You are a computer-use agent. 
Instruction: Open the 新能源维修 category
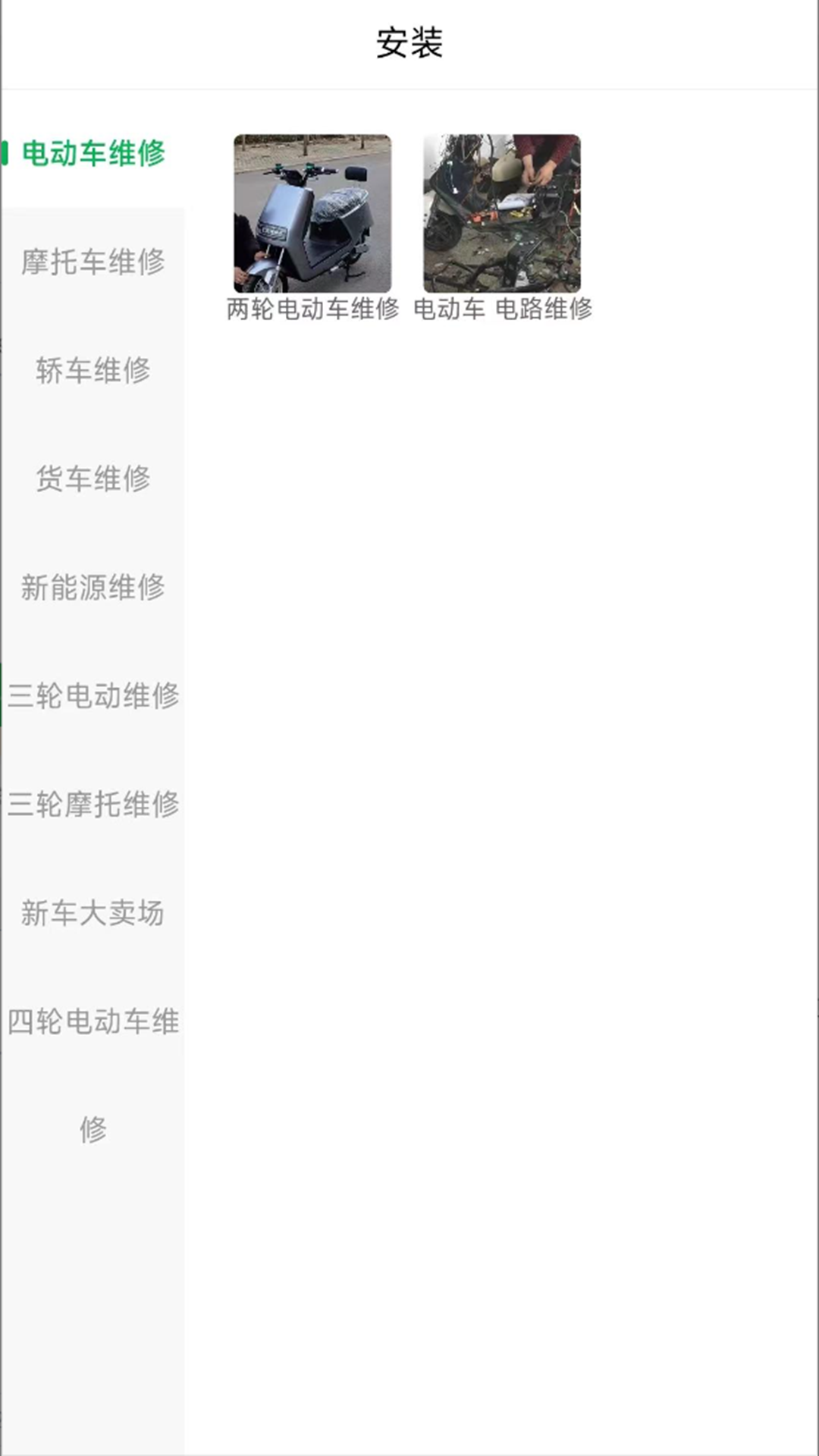pyautogui.click(x=93, y=586)
